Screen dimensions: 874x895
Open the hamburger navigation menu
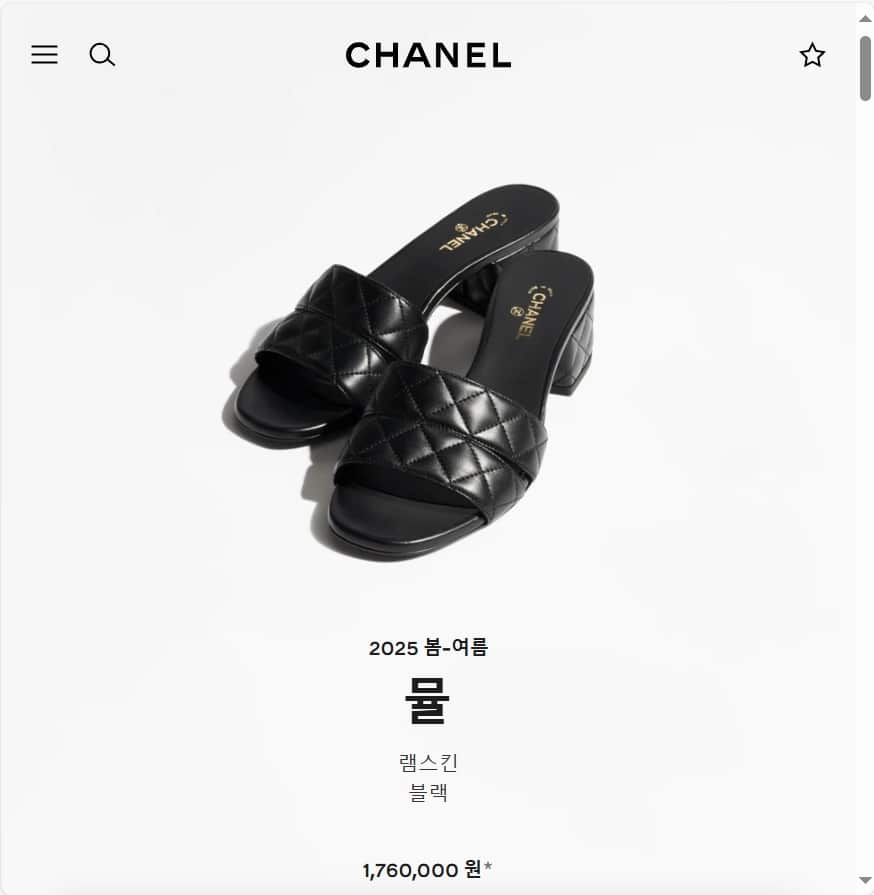44,55
